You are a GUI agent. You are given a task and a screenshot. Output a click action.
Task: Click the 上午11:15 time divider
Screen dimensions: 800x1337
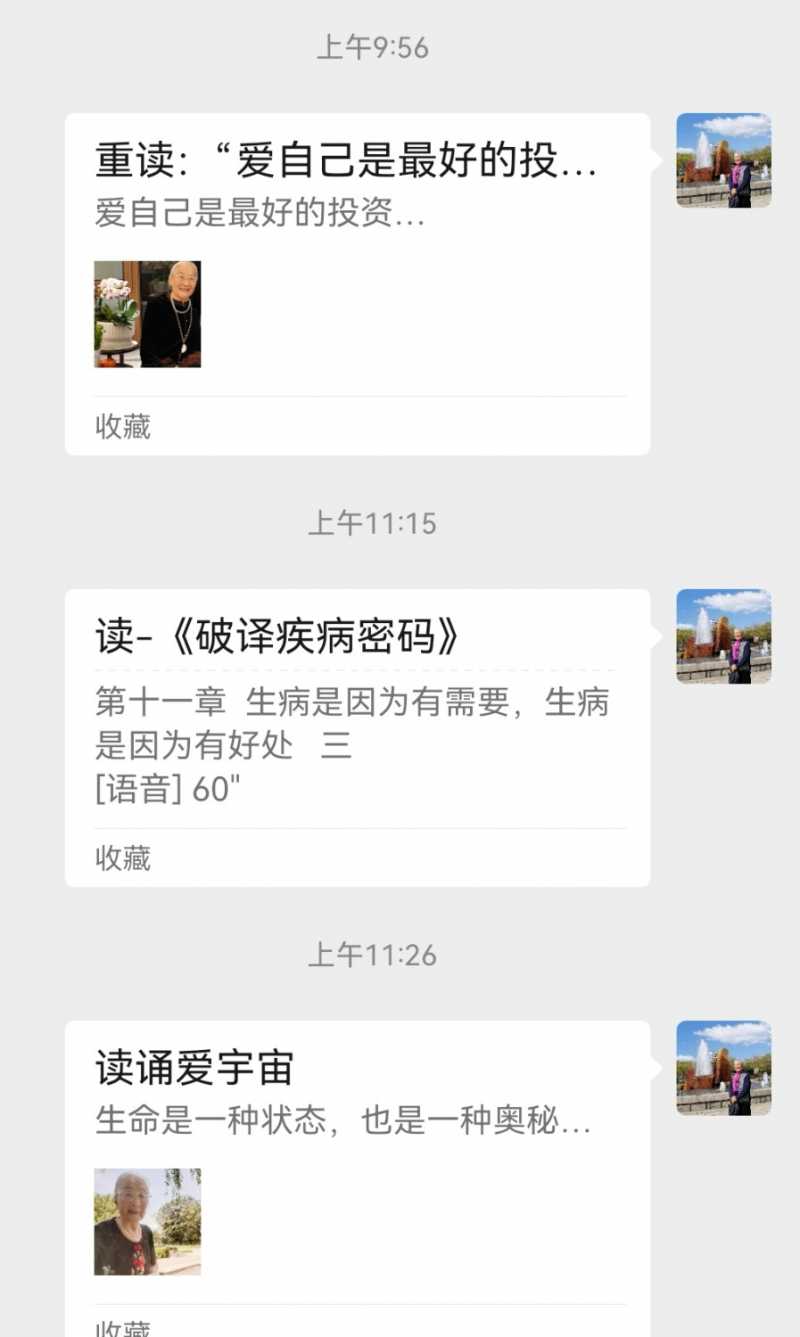[x=375, y=521]
